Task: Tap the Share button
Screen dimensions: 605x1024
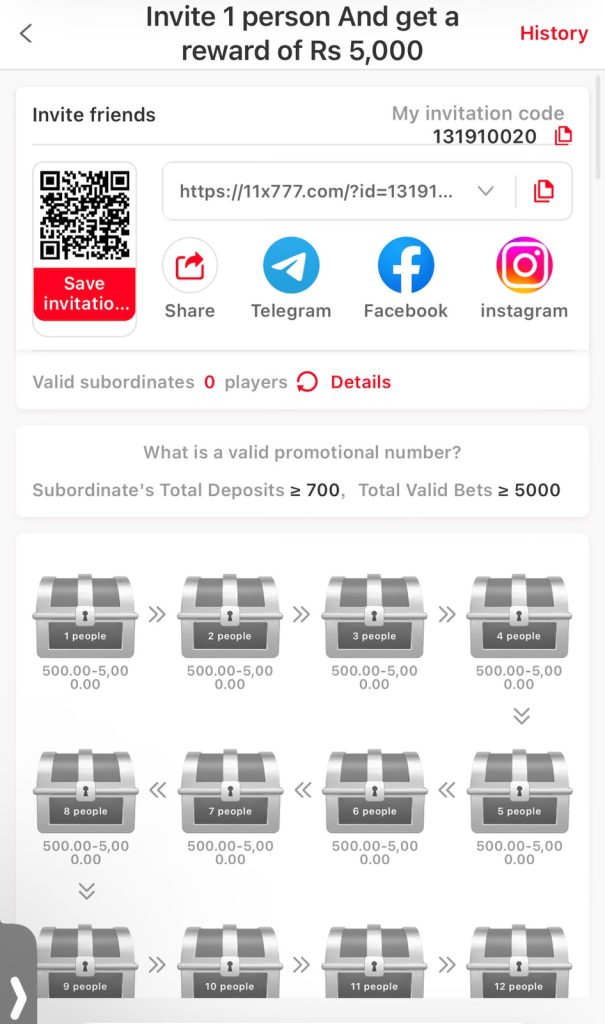Action: (x=189, y=278)
